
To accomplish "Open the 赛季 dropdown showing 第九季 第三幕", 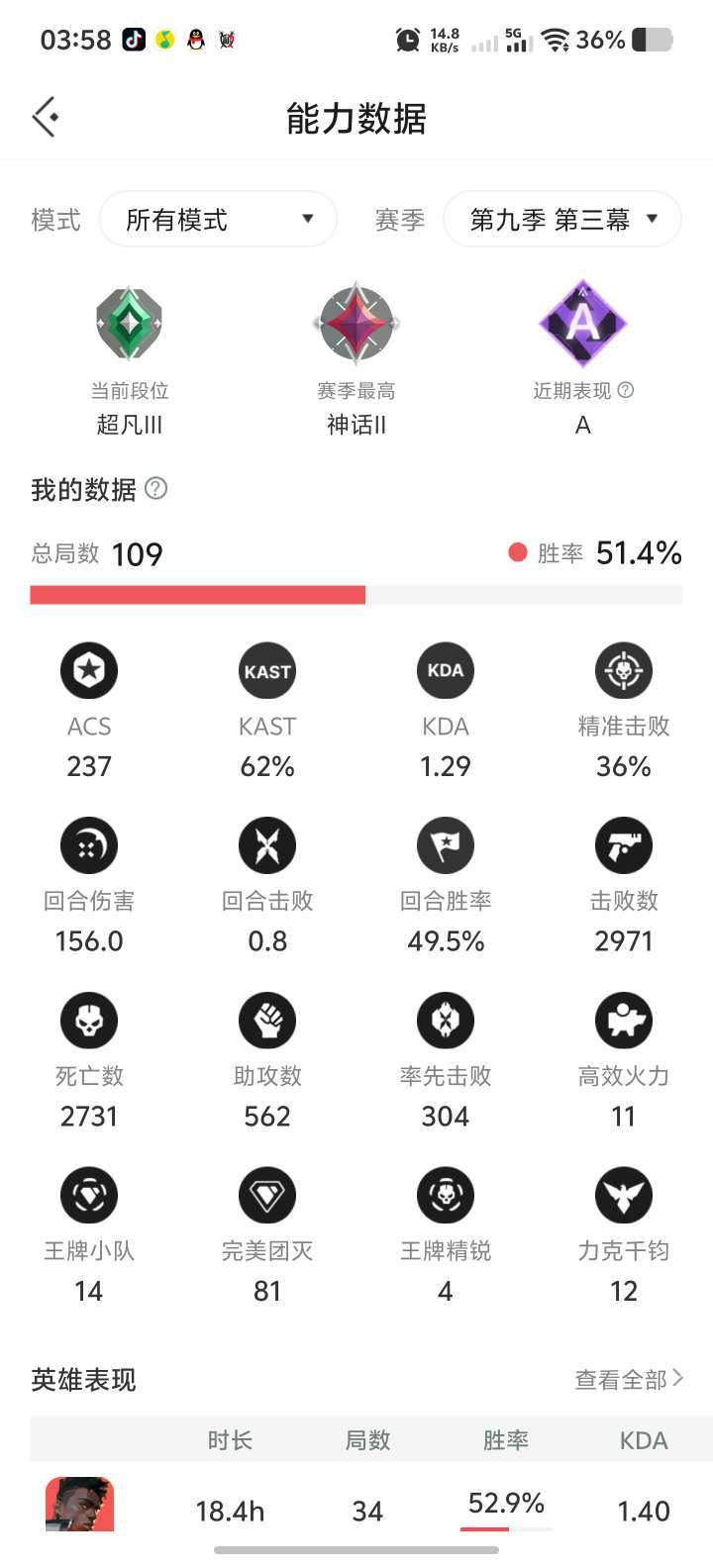I will point(562,219).
